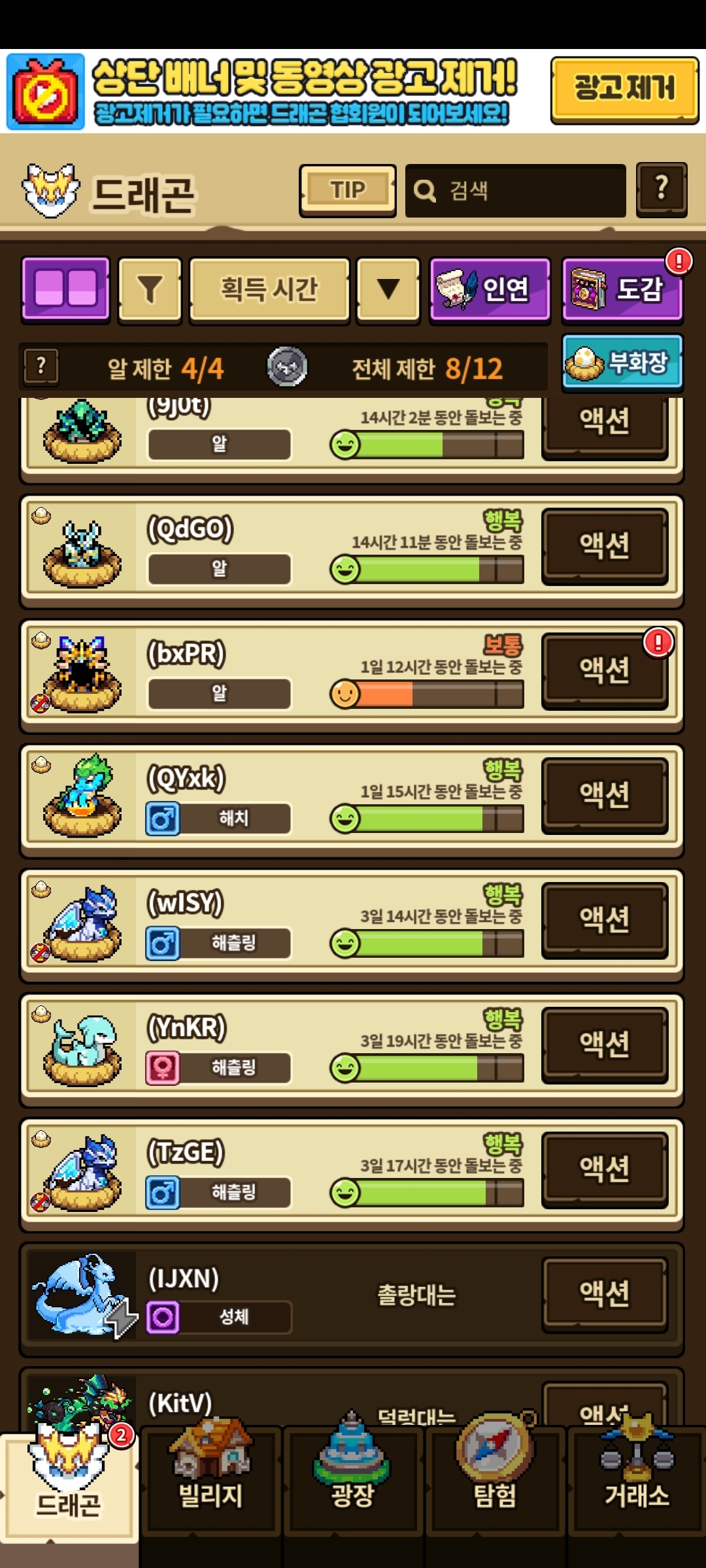Switch to the 광장 tab
706x1568 pixels.
click(x=353, y=1480)
